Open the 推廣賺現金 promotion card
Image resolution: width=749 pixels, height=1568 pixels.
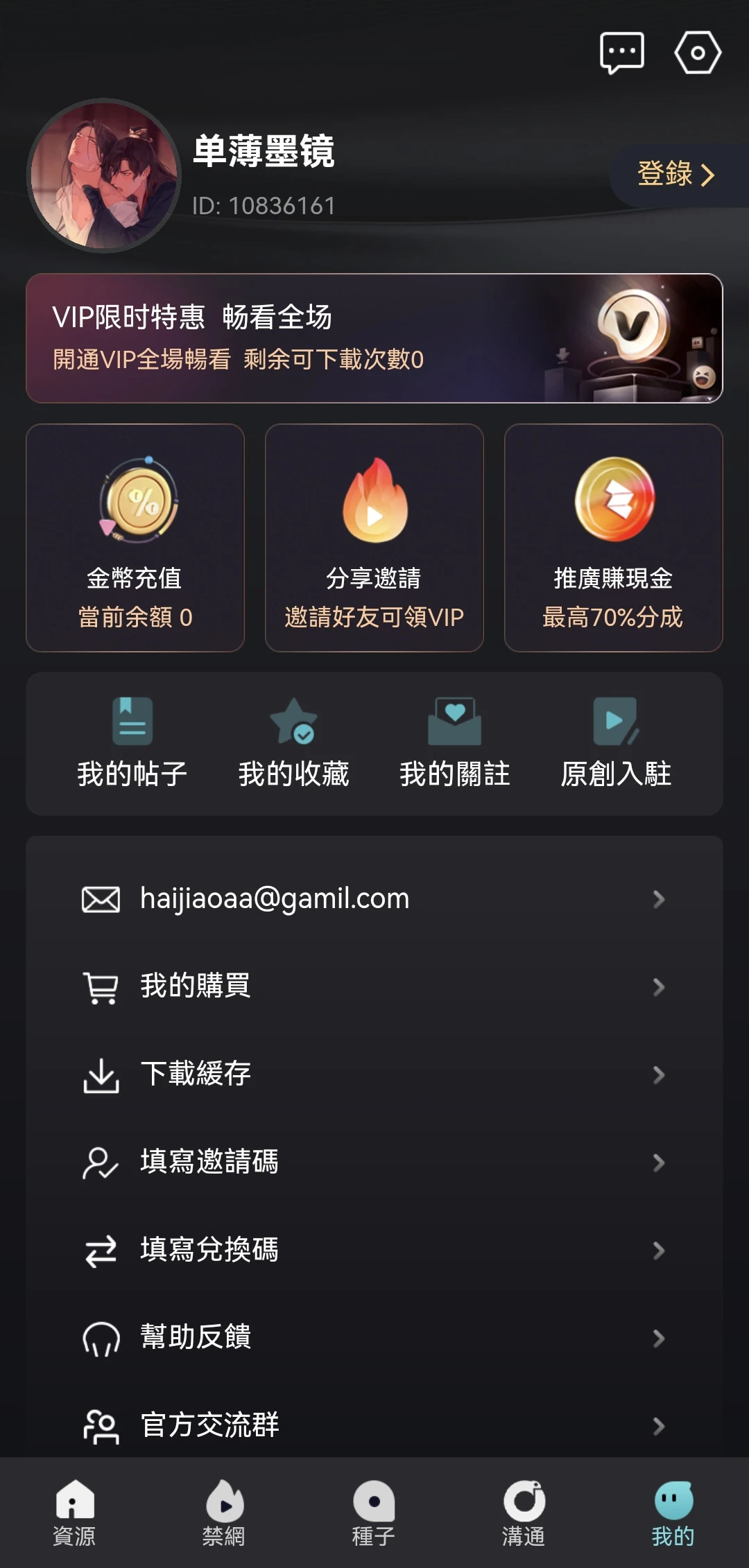[614, 538]
